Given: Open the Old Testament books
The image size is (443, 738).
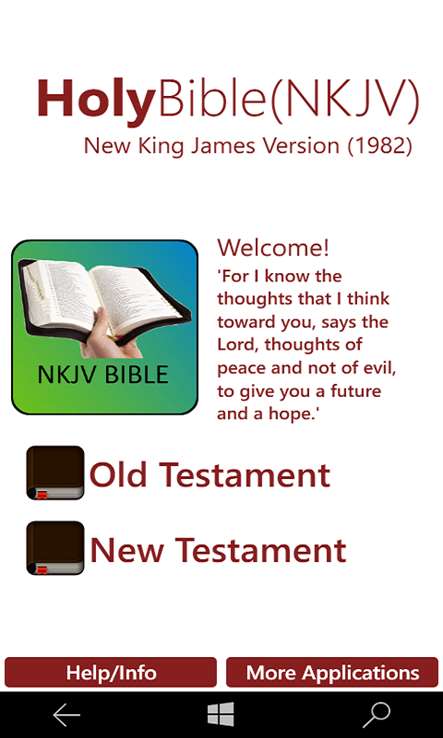Looking at the screenshot, I should [x=179, y=473].
